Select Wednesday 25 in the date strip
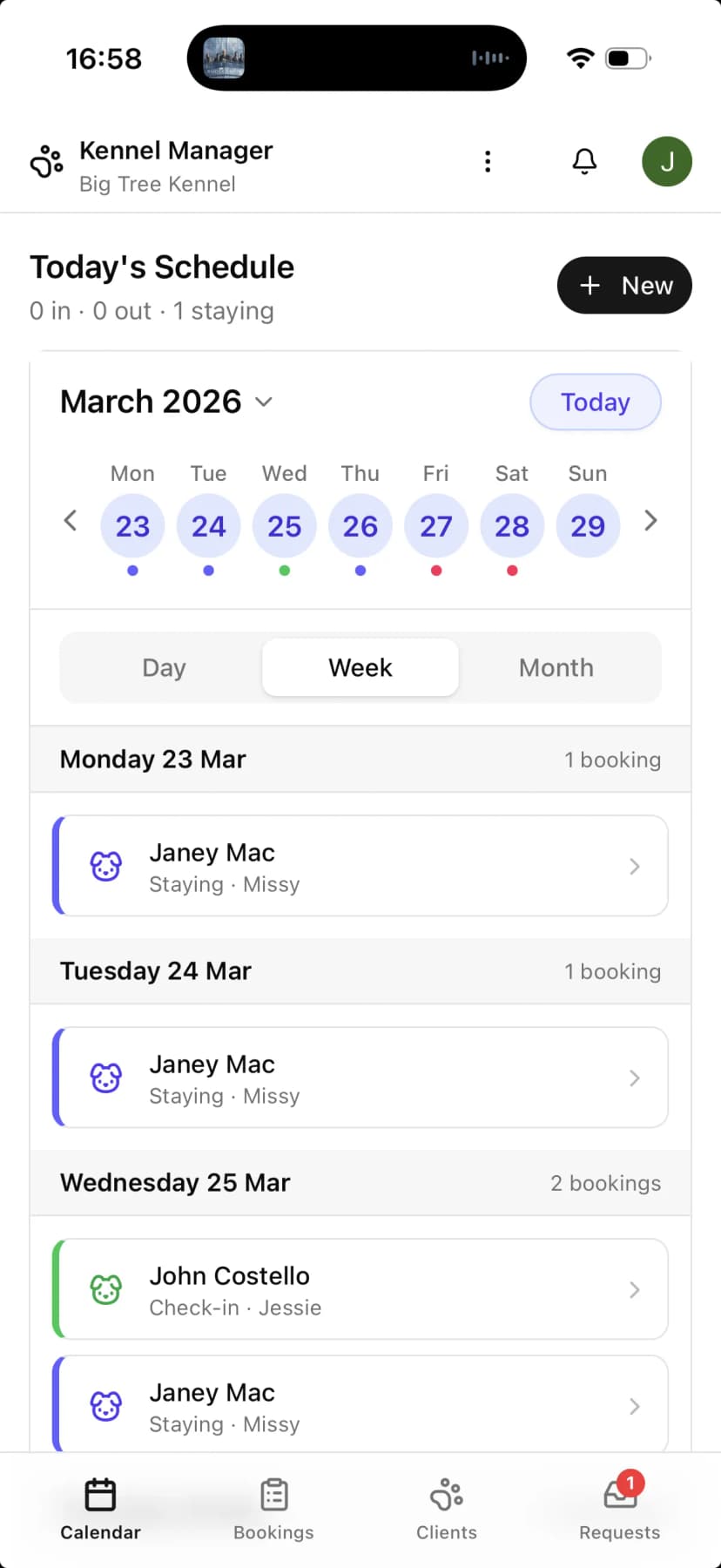This screenshot has height=1568, width=721. [284, 525]
